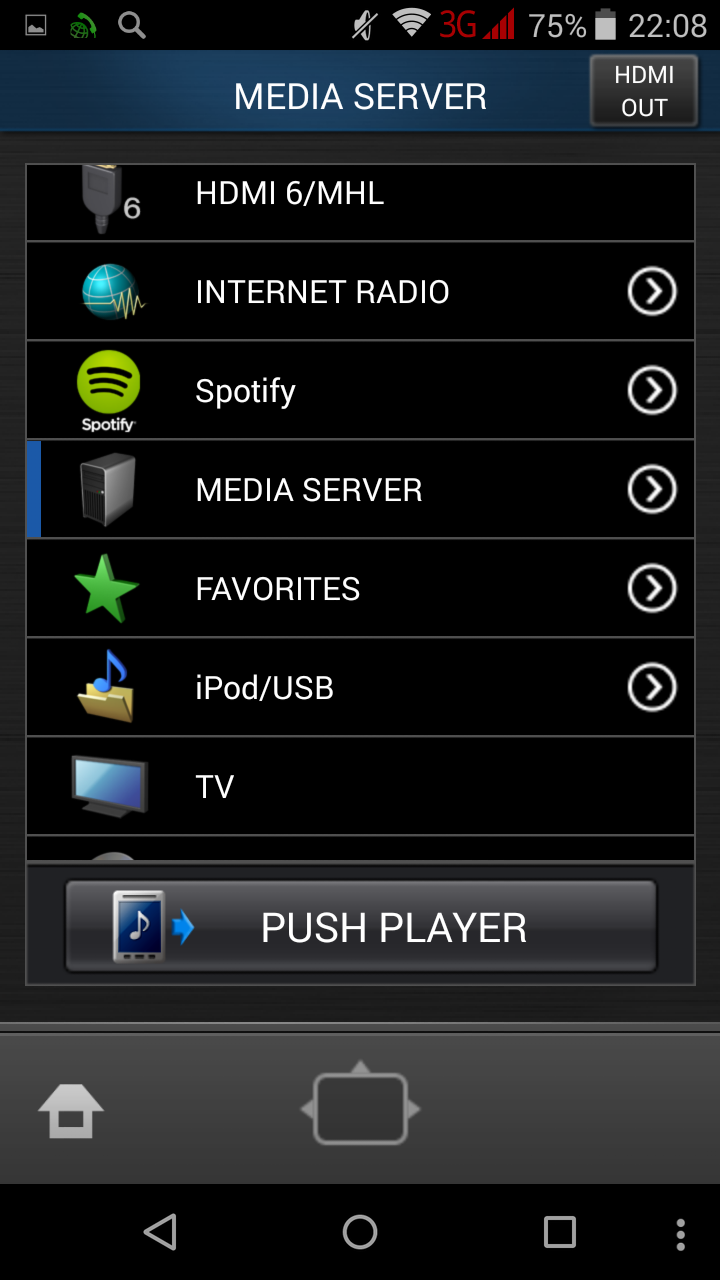720x1280 pixels.
Task: Open the remote cursor pad control
Action: pyautogui.click(x=360, y=1108)
